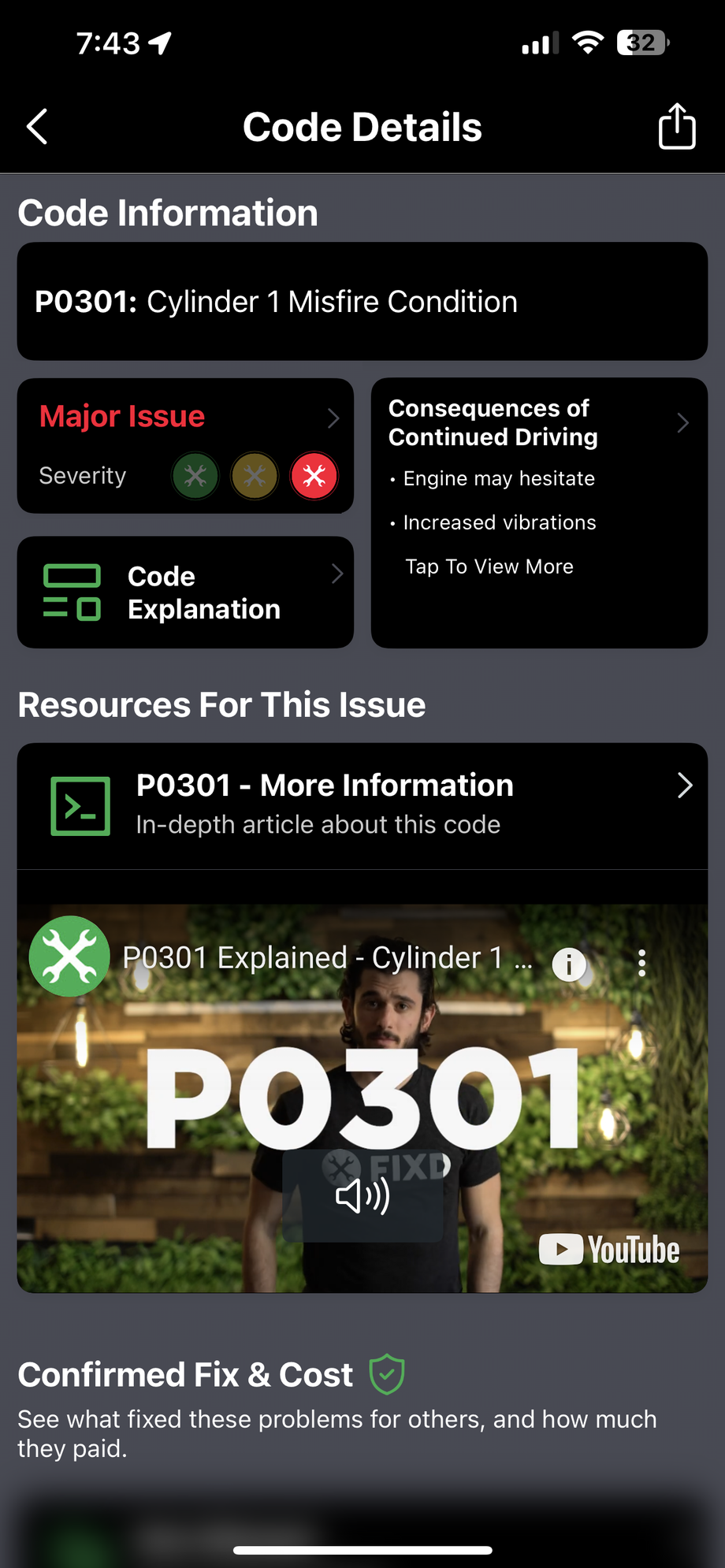Show video info with the i icon
This screenshot has height=1568, width=725.
[x=569, y=963]
